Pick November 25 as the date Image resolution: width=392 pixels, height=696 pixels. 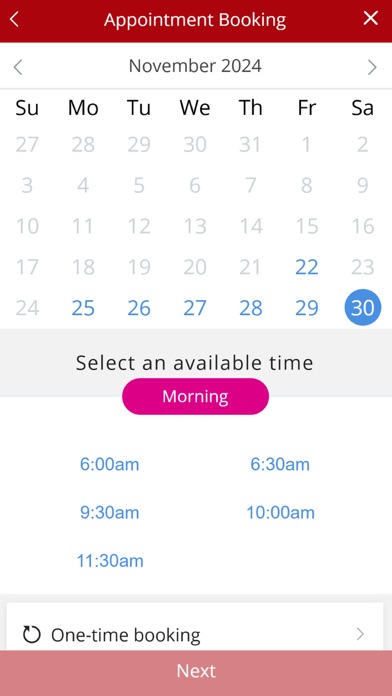pos(83,308)
